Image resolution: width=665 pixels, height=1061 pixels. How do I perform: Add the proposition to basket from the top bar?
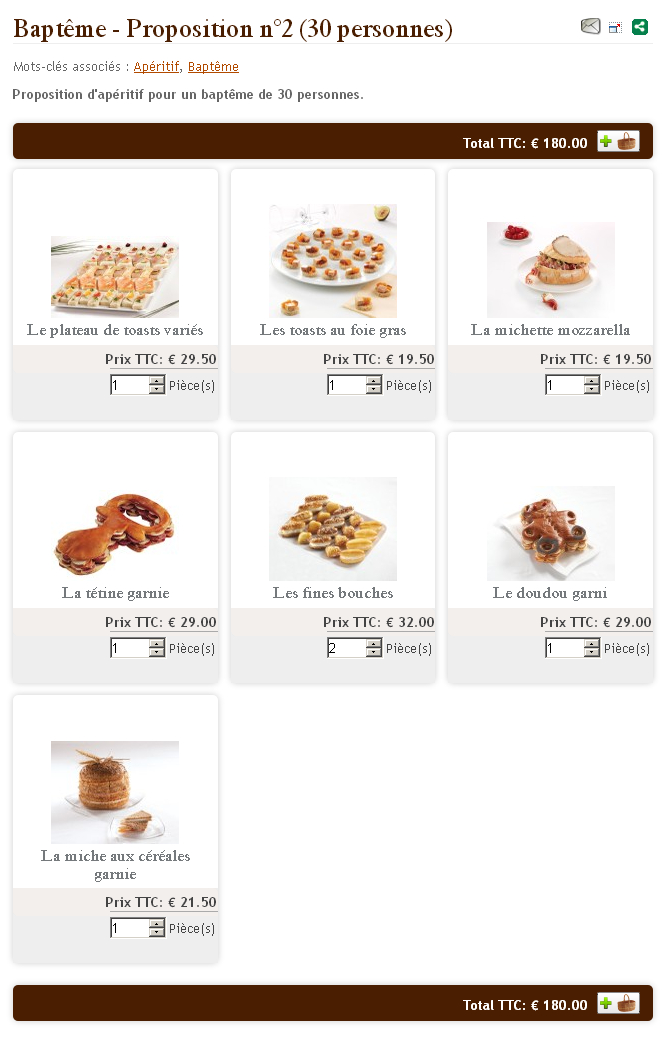[x=618, y=142]
